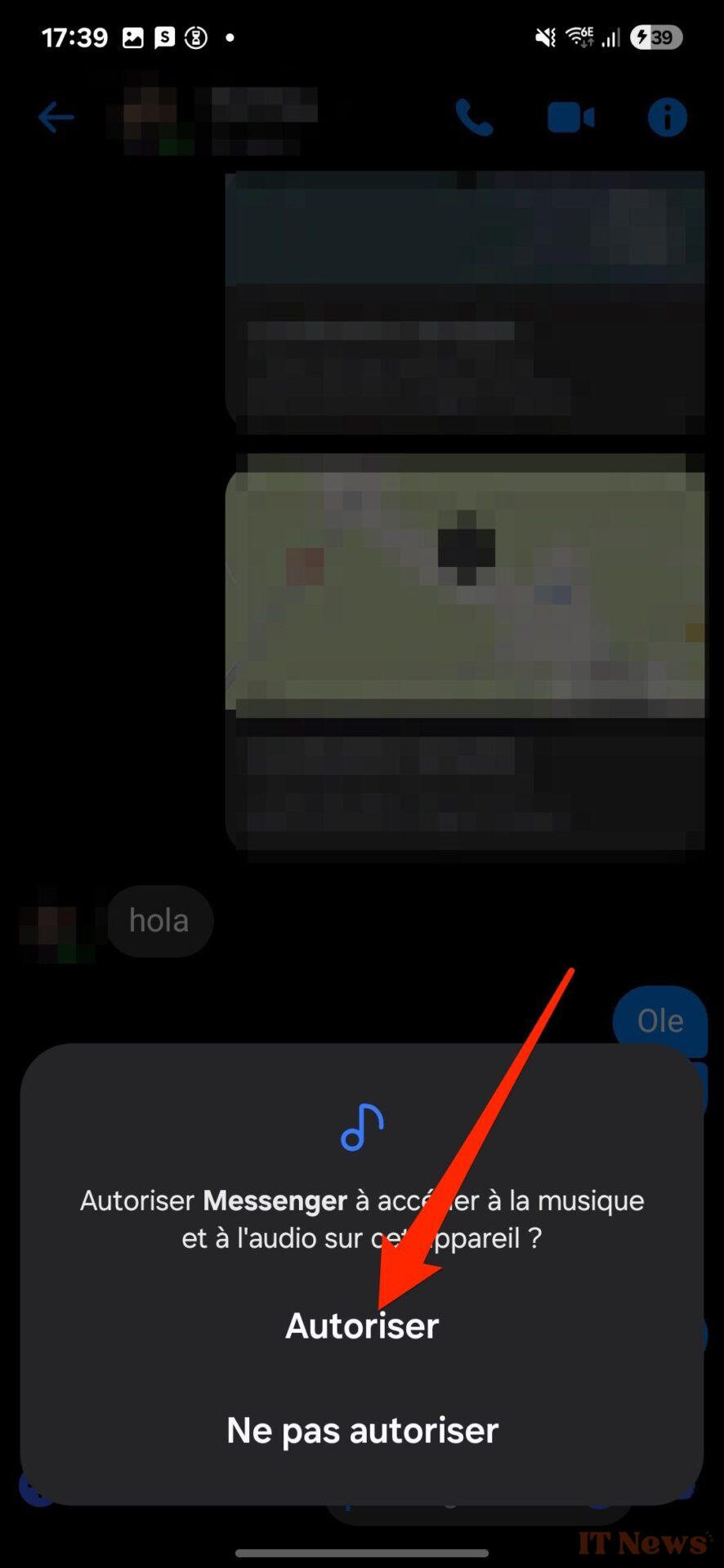Choose Ne pas autoriser
This screenshot has height=1568, width=724.
point(362,1431)
